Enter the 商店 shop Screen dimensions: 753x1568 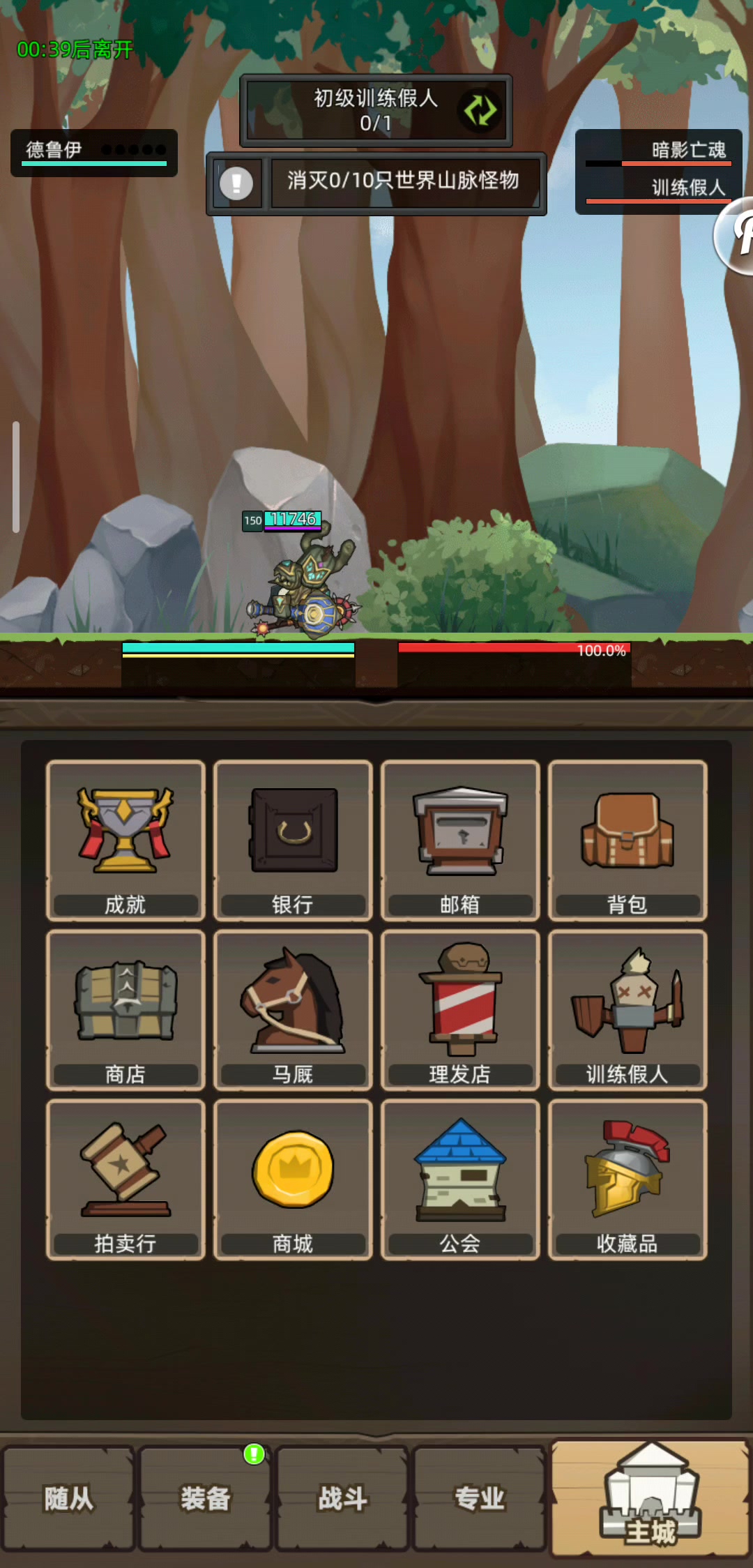[x=125, y=1010]
